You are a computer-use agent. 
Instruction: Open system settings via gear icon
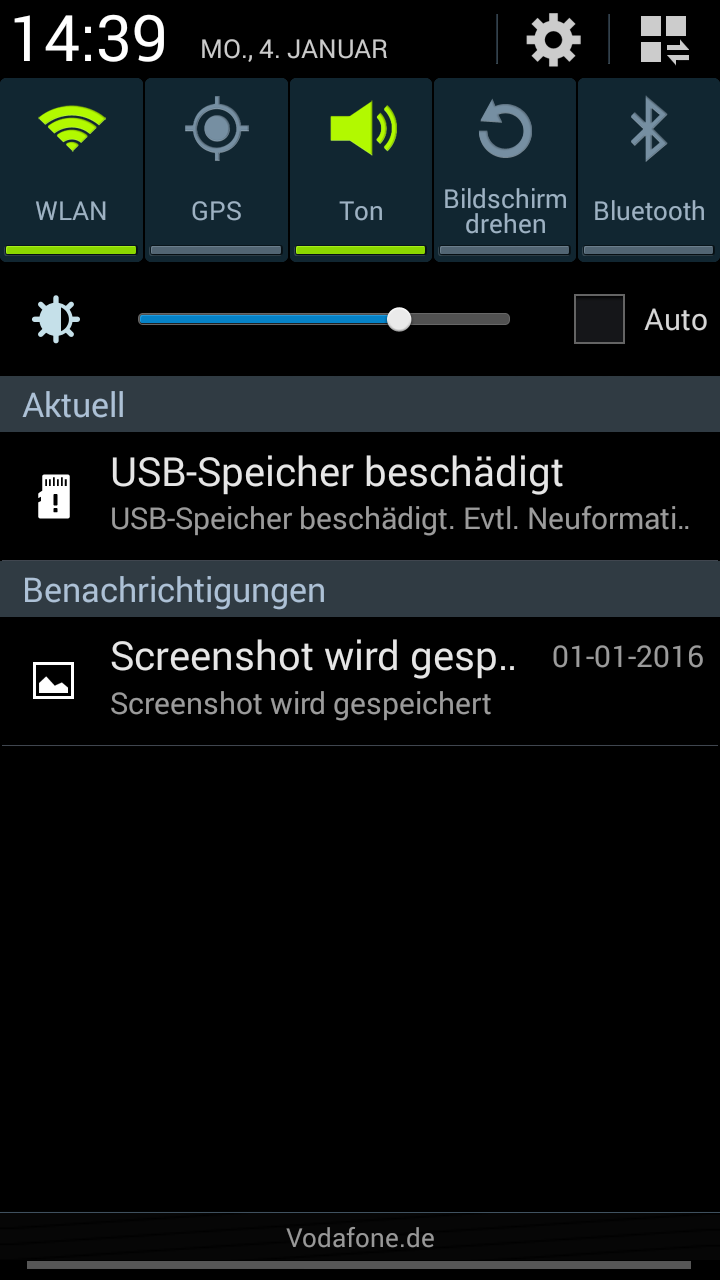[553, 40]
